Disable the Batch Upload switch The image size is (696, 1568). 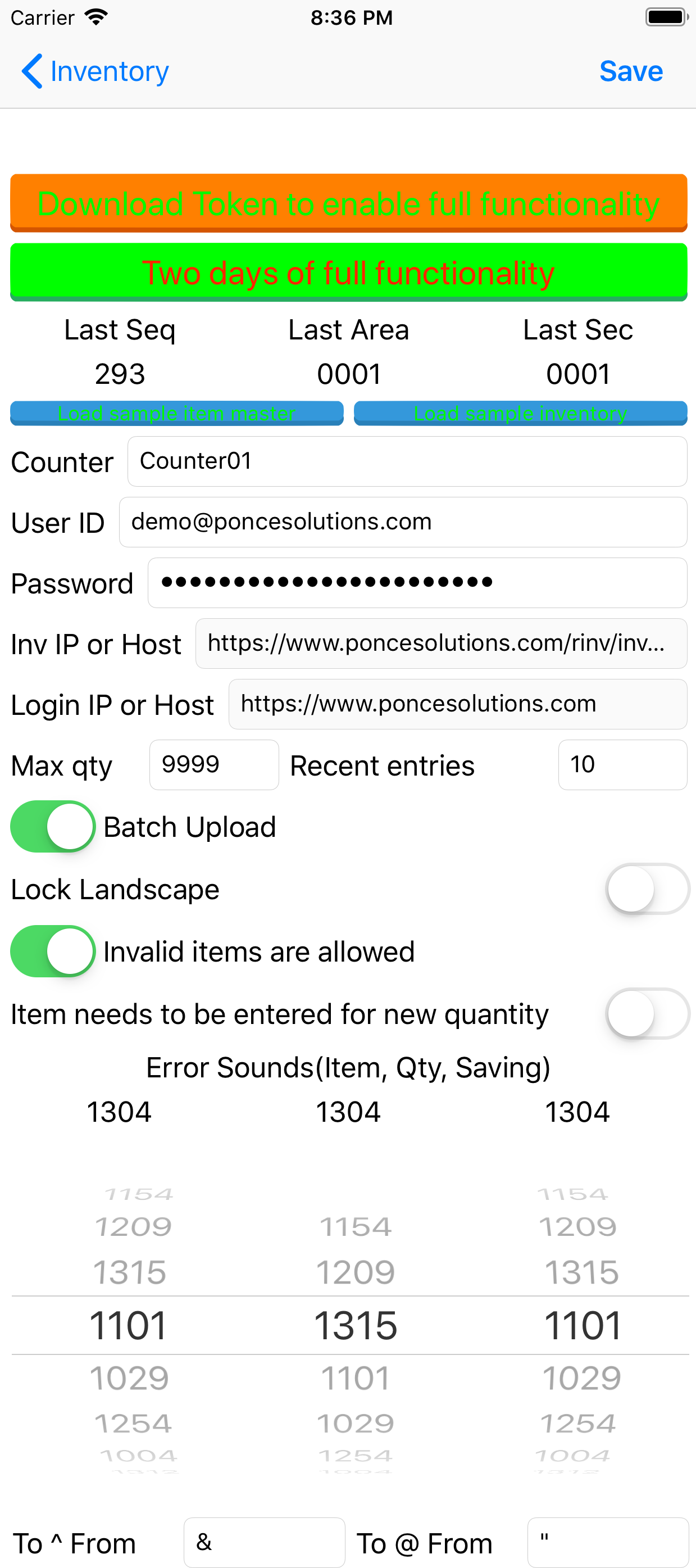53,827
